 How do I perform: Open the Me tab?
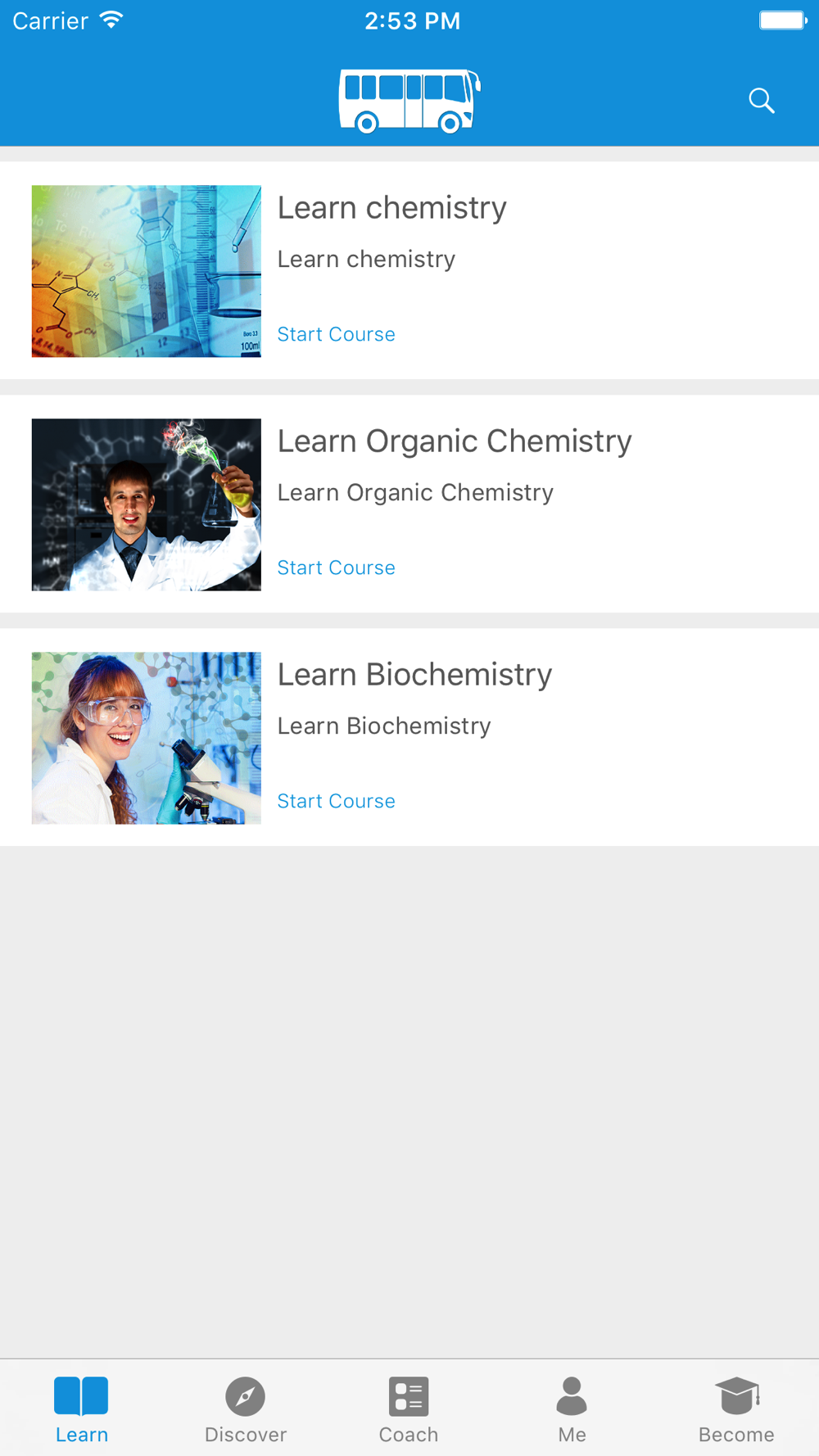(572, 1409)
